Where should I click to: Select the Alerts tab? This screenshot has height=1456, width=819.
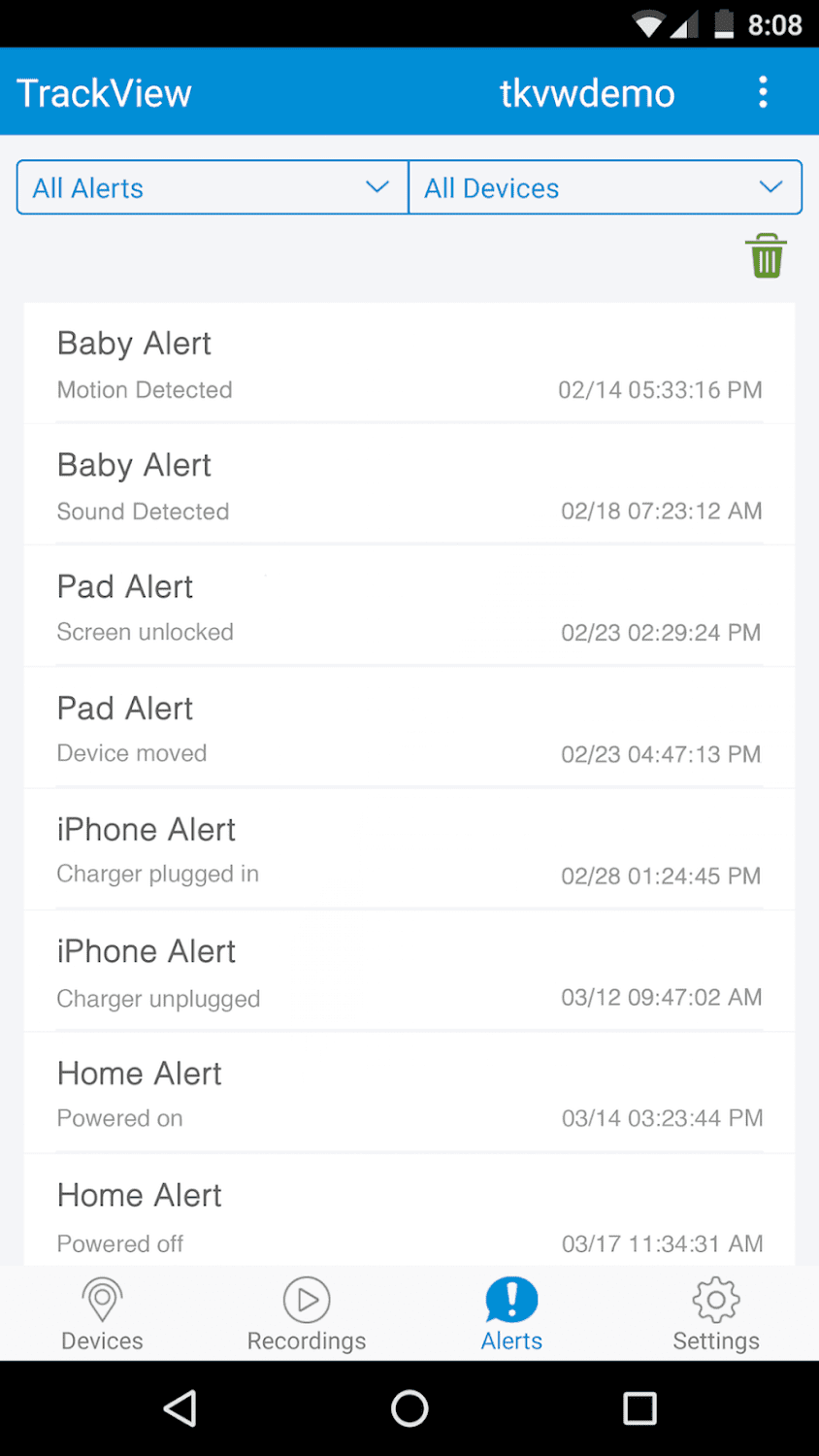click(x=511, y=1314)
